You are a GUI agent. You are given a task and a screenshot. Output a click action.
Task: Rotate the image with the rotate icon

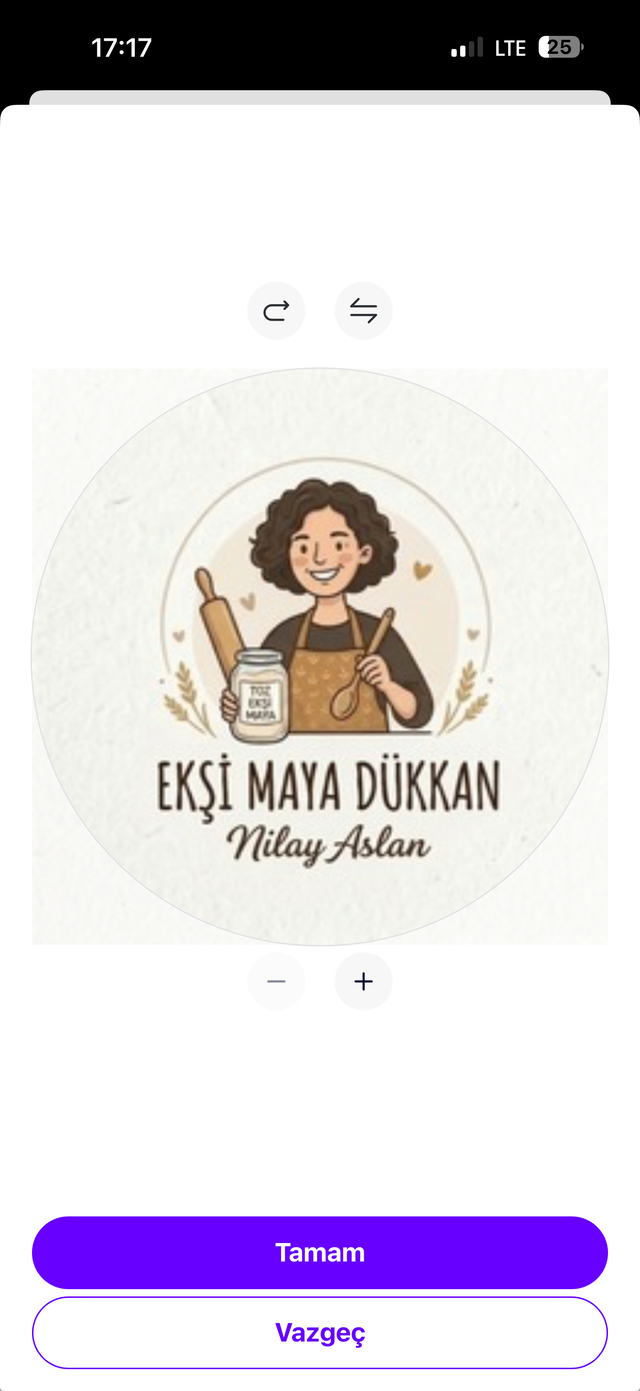(x=276, y=311)
